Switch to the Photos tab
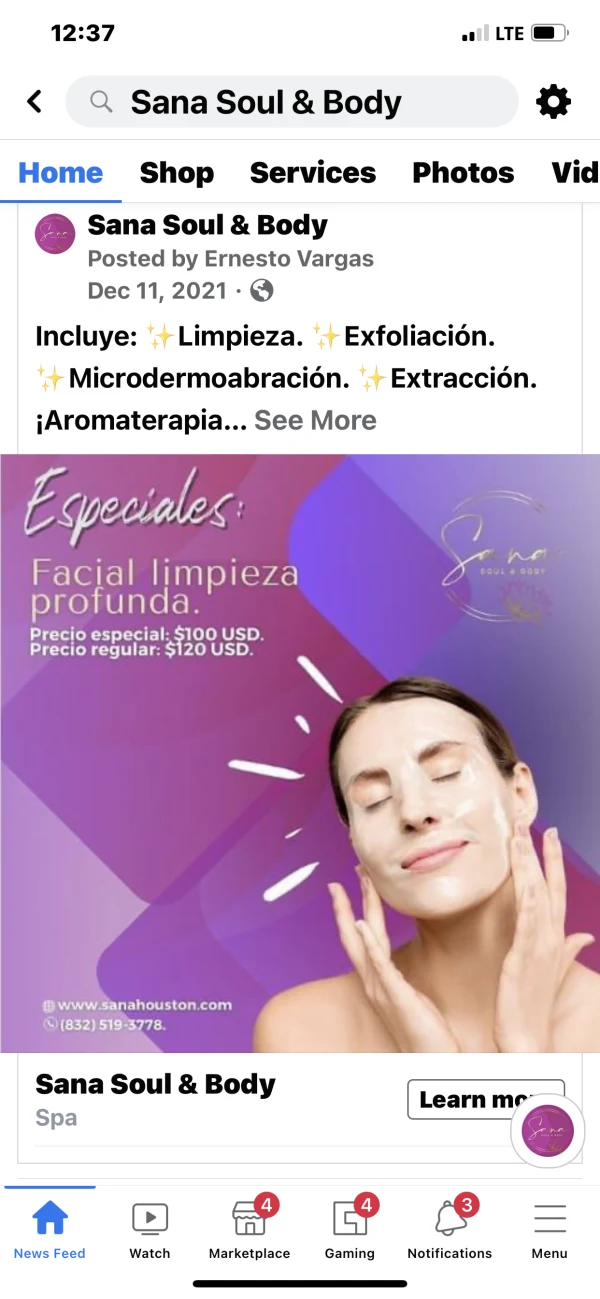600x1299 pixels. [x=463, y=172]
